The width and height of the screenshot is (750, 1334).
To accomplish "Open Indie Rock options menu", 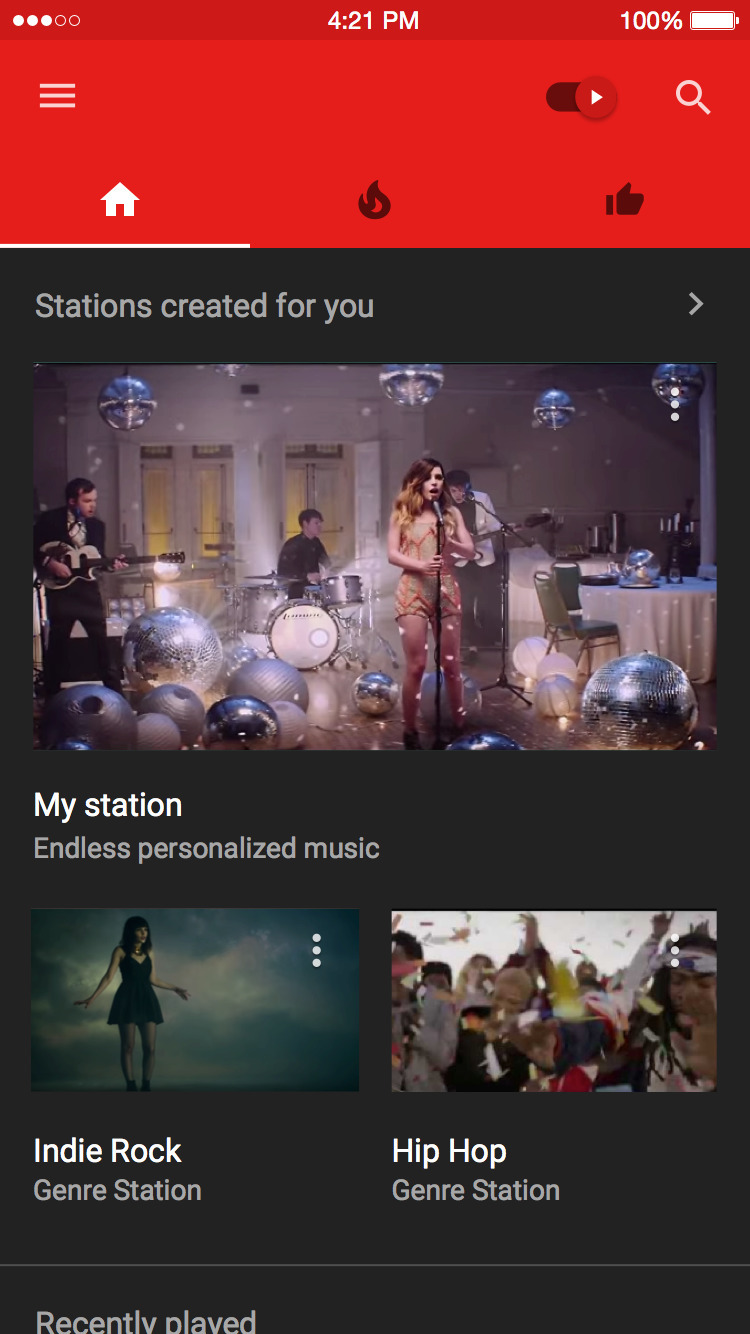I will point(316,950).
